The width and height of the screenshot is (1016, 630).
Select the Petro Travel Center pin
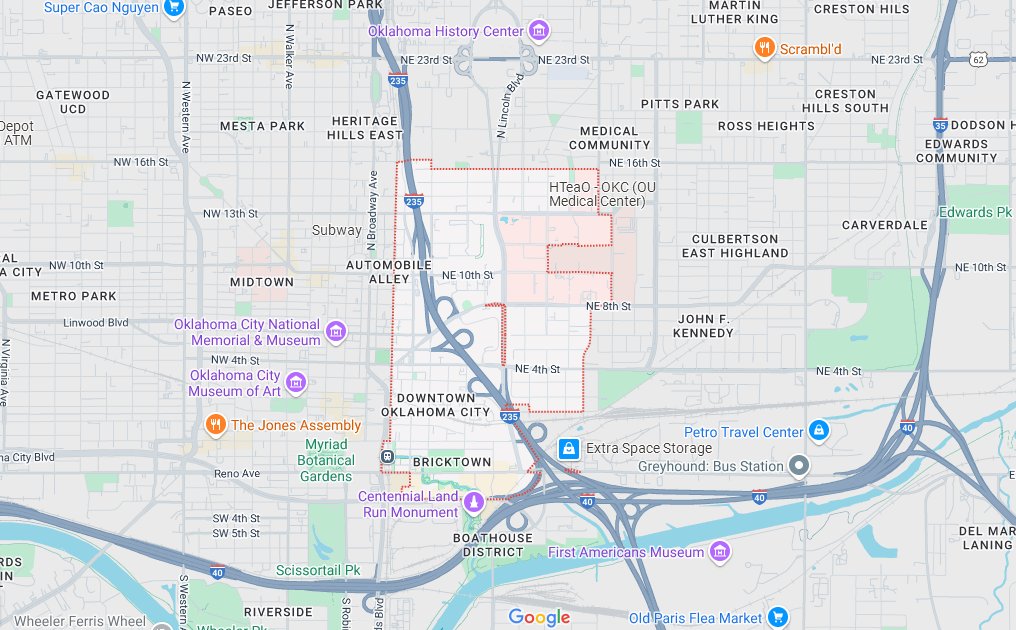819,431
